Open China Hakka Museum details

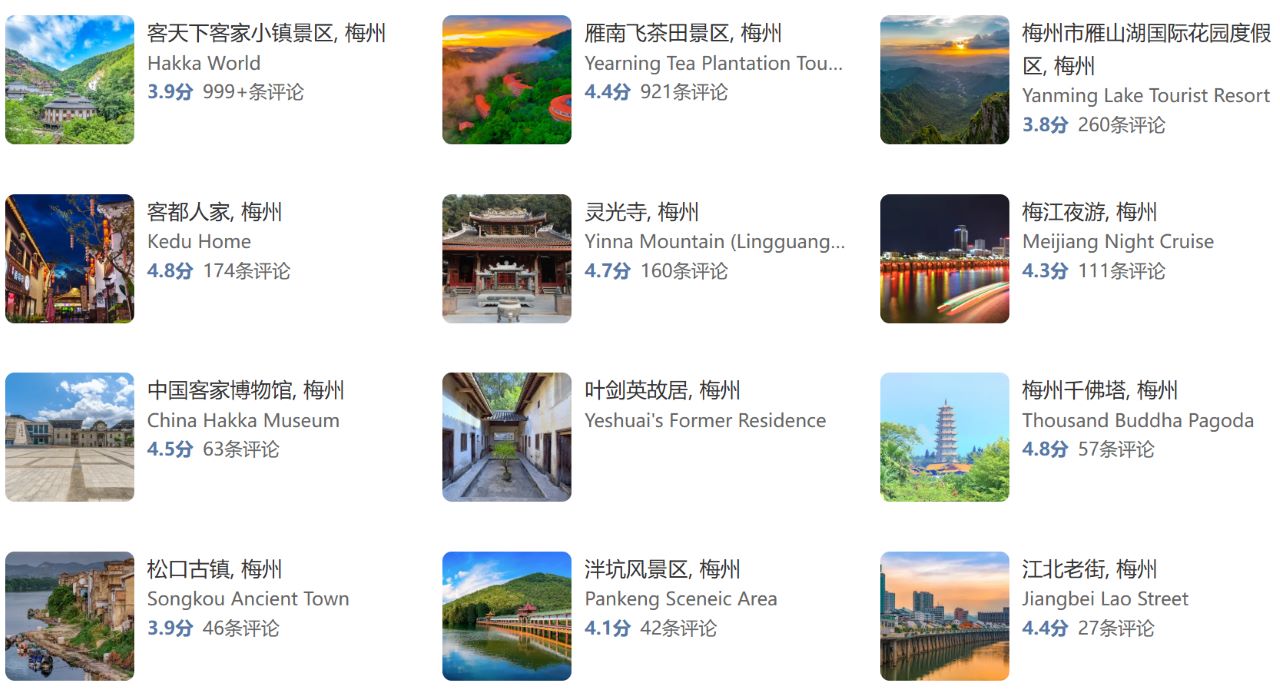click(245, 391)
